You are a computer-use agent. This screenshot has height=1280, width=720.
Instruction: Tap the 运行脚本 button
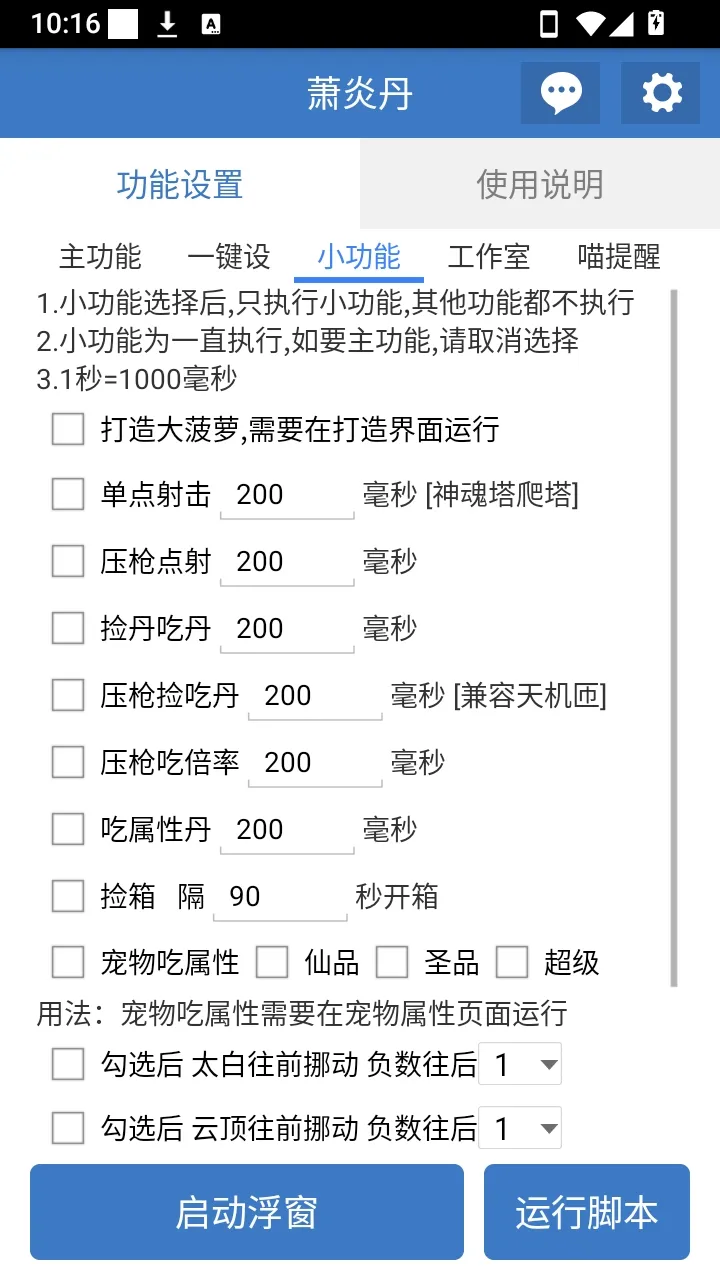coord(587,1212)
